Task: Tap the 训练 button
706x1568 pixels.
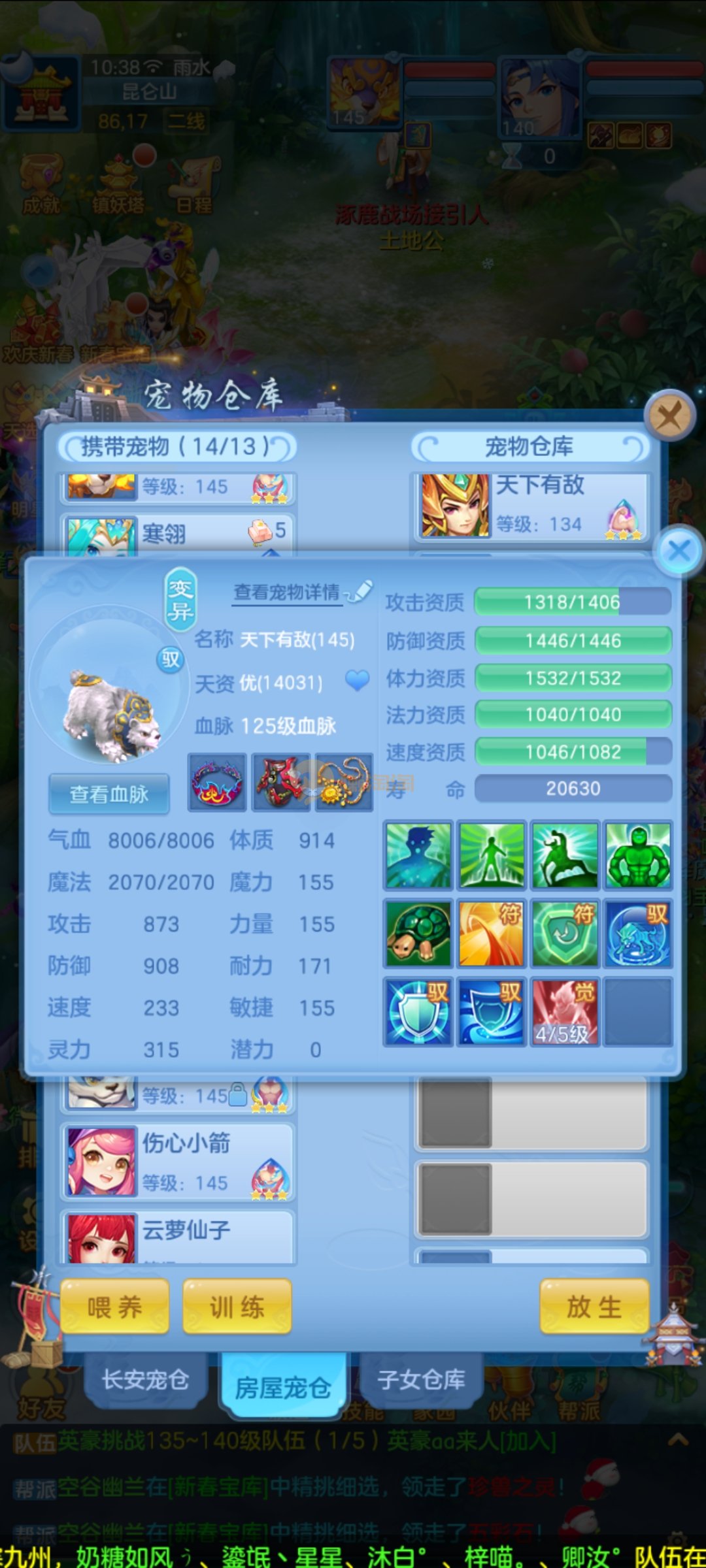Action: [x=237, y=1307]
